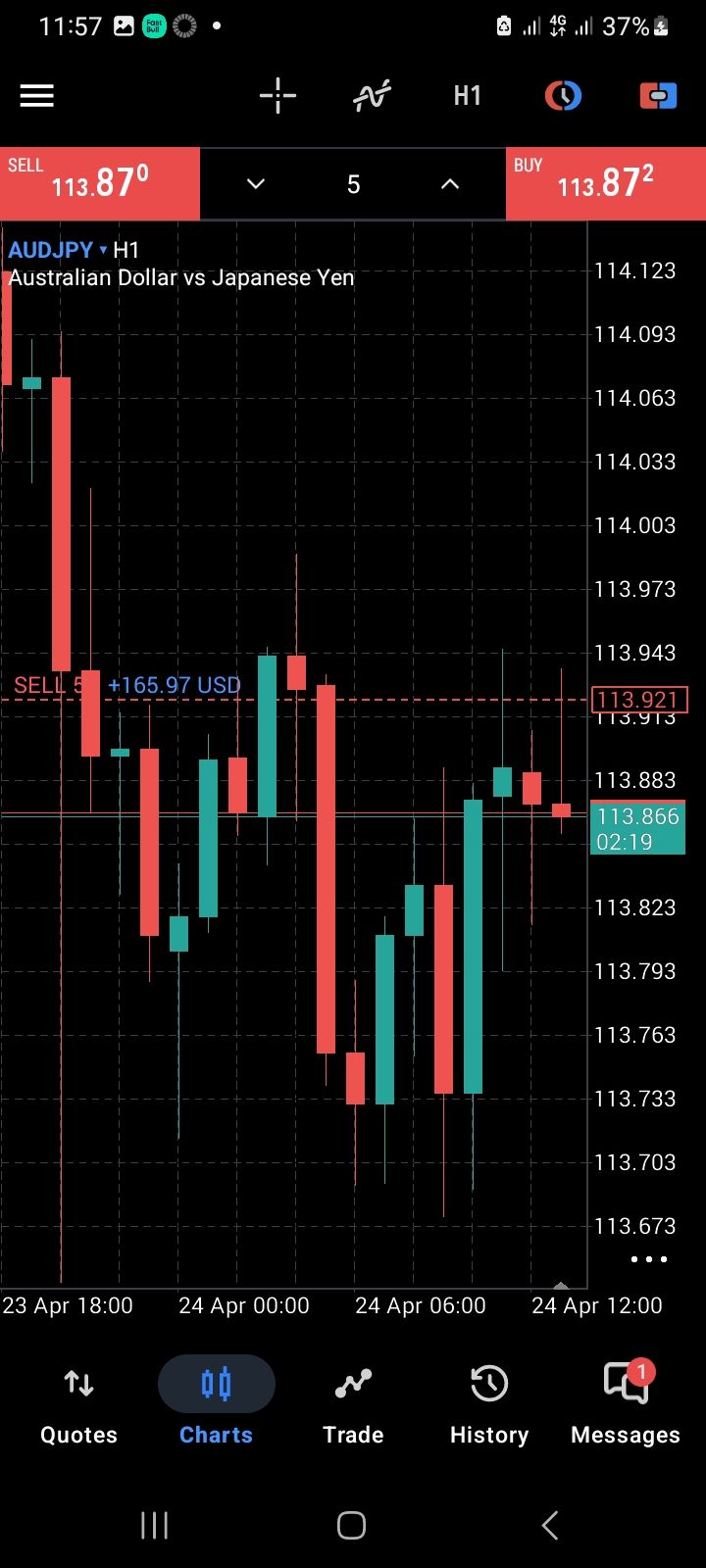Tap the red and blue trade icon
Viewport: 706px width, 1568px height.
pos(658,96)
